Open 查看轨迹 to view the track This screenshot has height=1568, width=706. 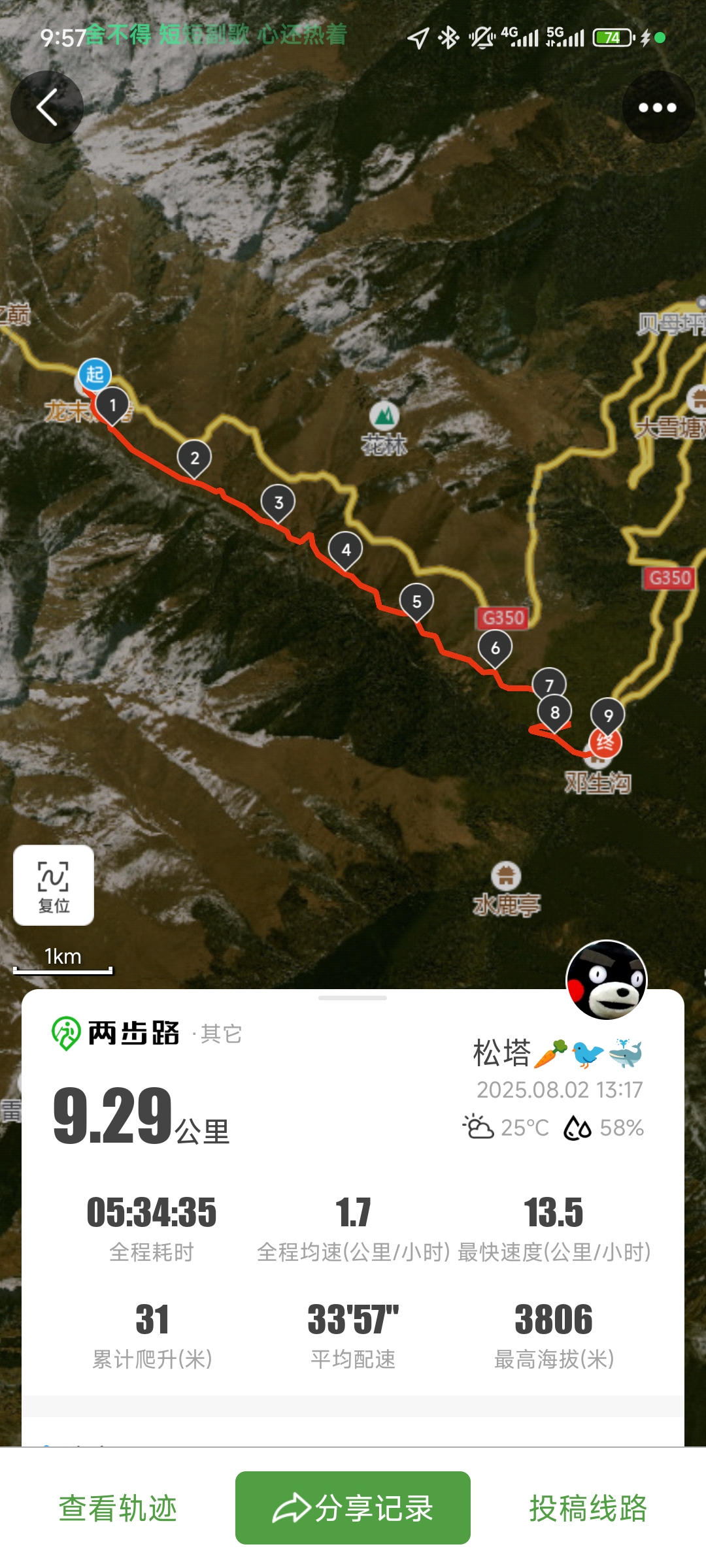[118, 1508]
